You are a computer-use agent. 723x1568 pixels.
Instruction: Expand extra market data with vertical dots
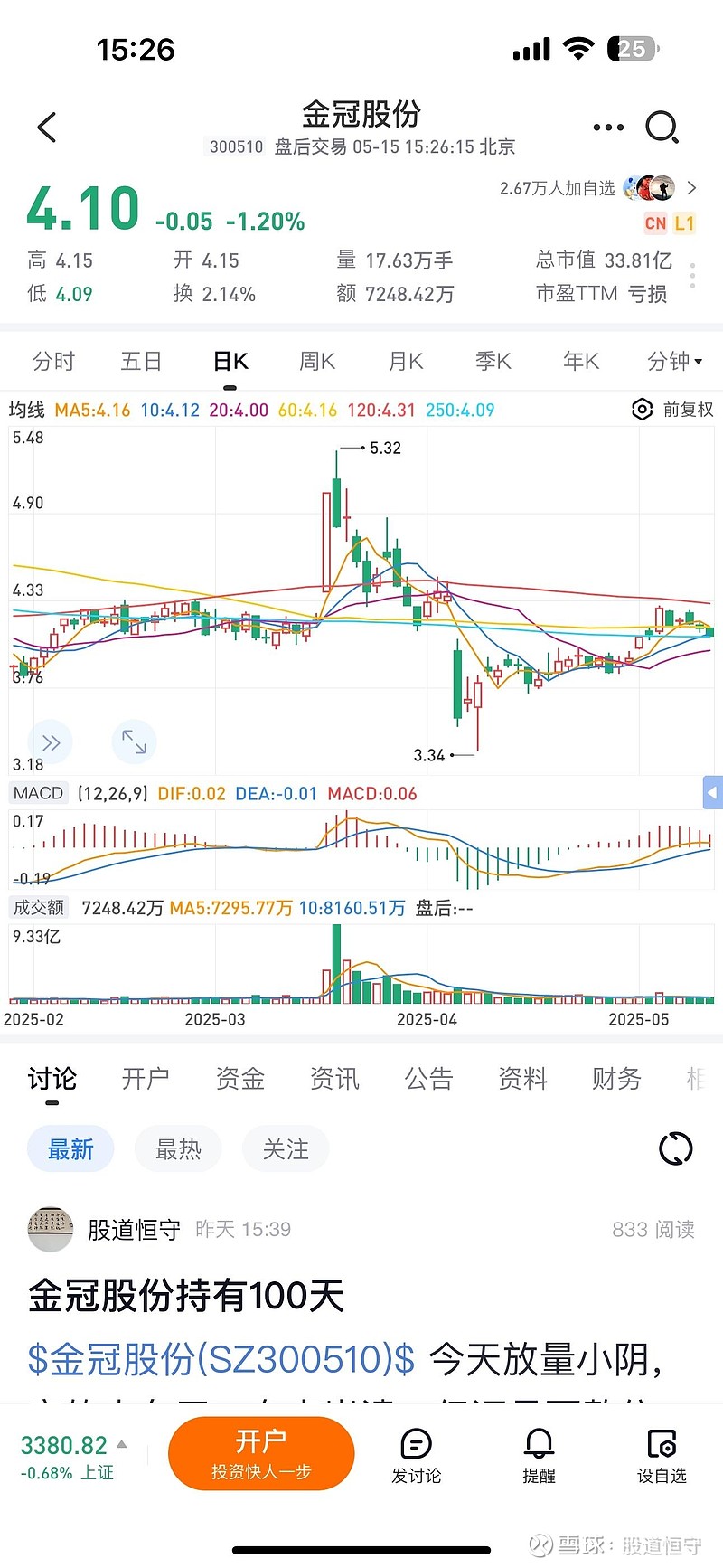point(690,276)
